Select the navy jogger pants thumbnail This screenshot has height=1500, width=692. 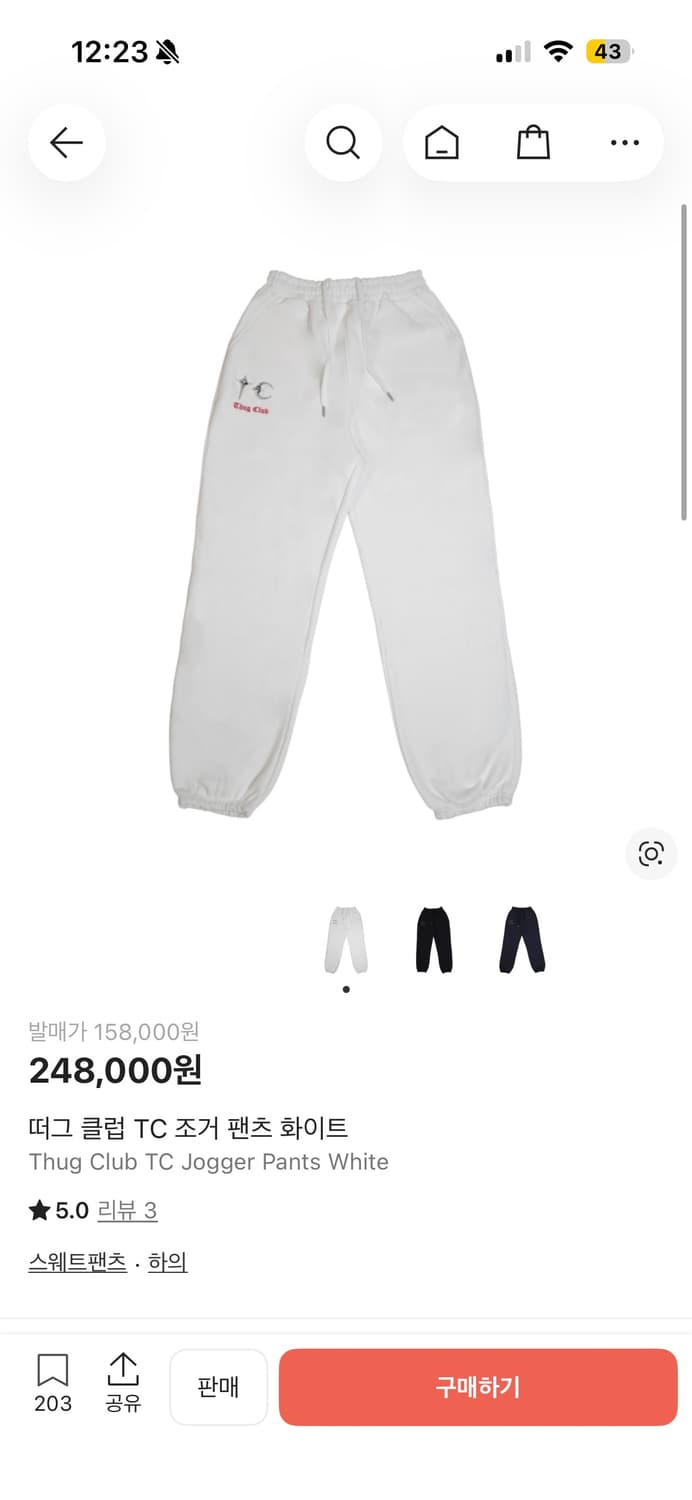[x=521, y=940]
